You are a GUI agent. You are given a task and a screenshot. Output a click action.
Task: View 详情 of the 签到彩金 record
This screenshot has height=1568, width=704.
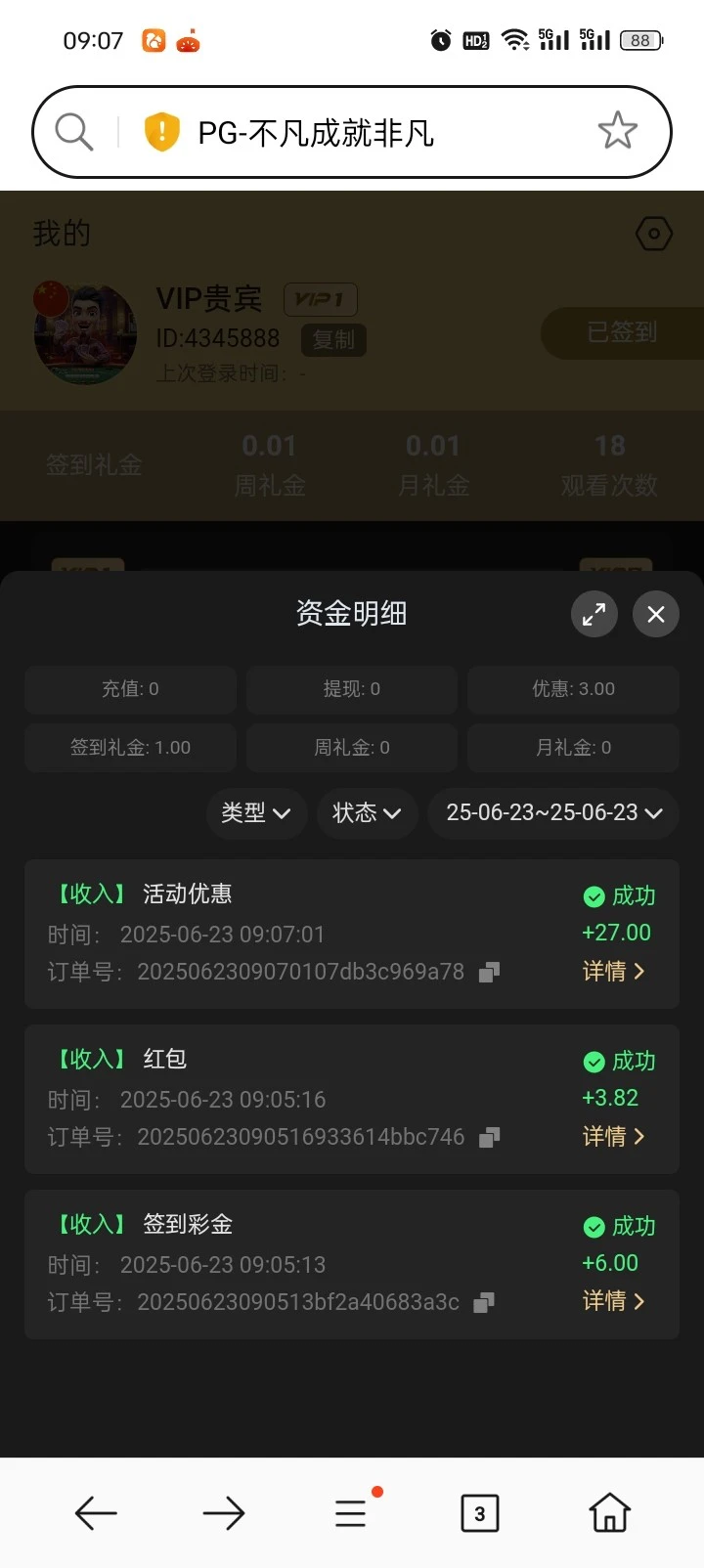(x=614, y=1301)
